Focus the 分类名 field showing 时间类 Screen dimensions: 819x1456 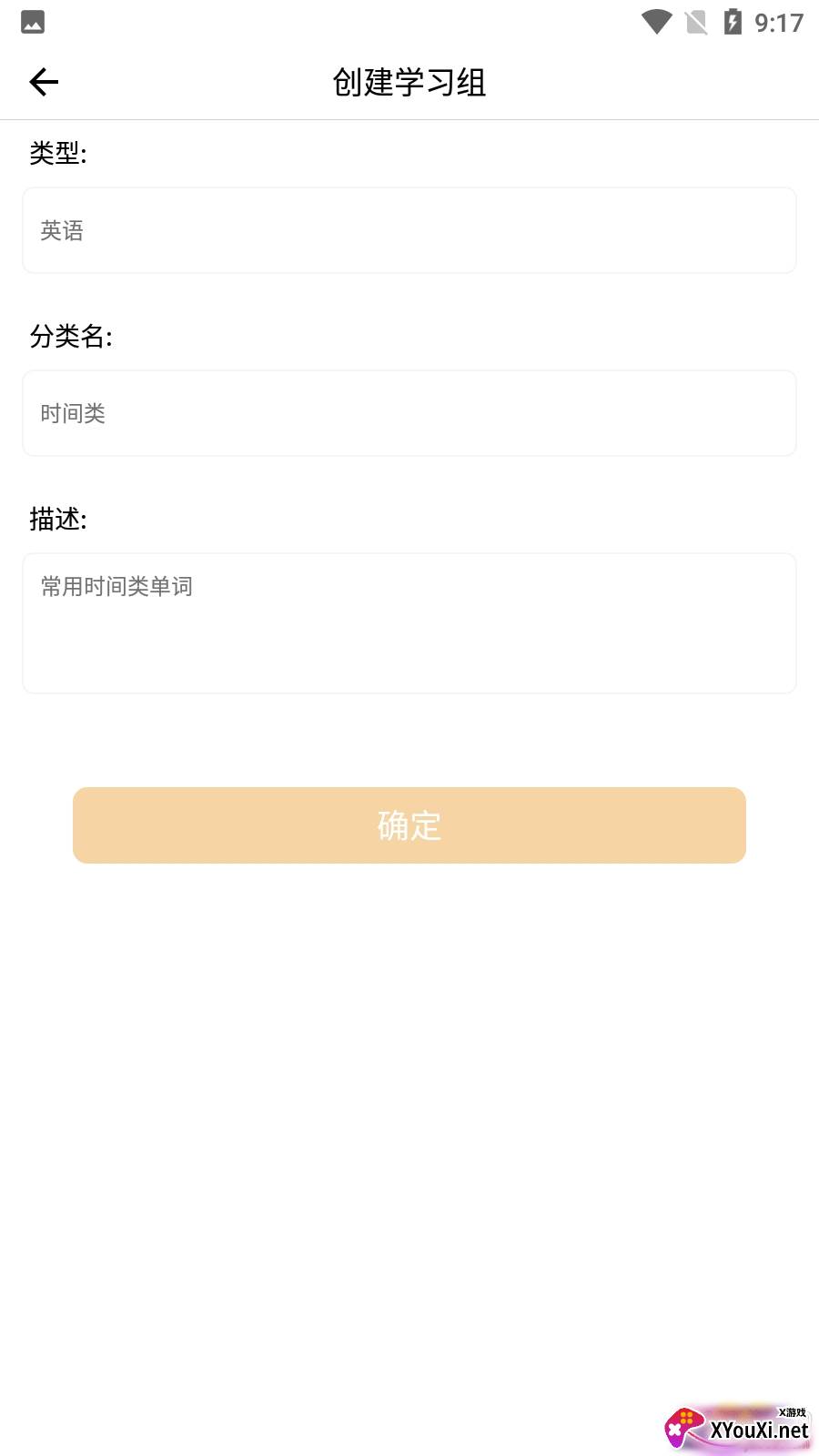point(409,413)
